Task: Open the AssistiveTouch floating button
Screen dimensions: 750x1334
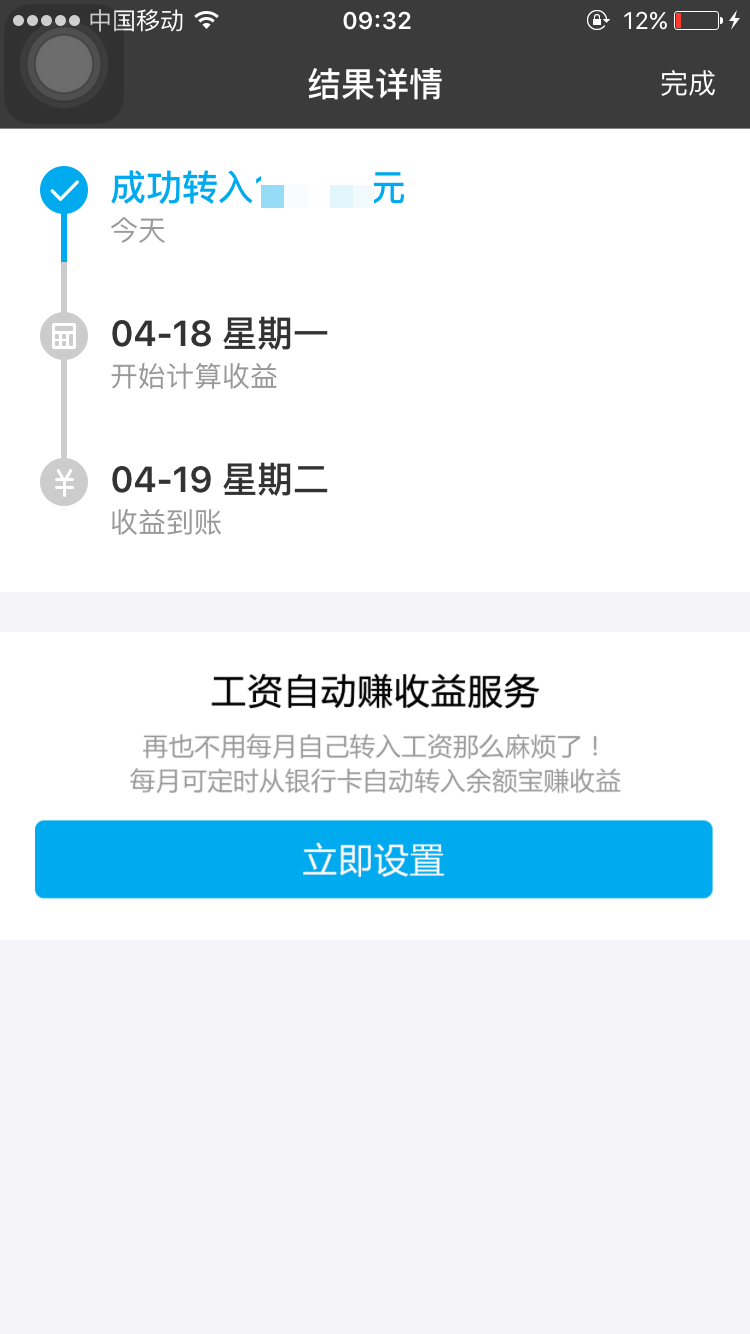Action: (64, 65)
